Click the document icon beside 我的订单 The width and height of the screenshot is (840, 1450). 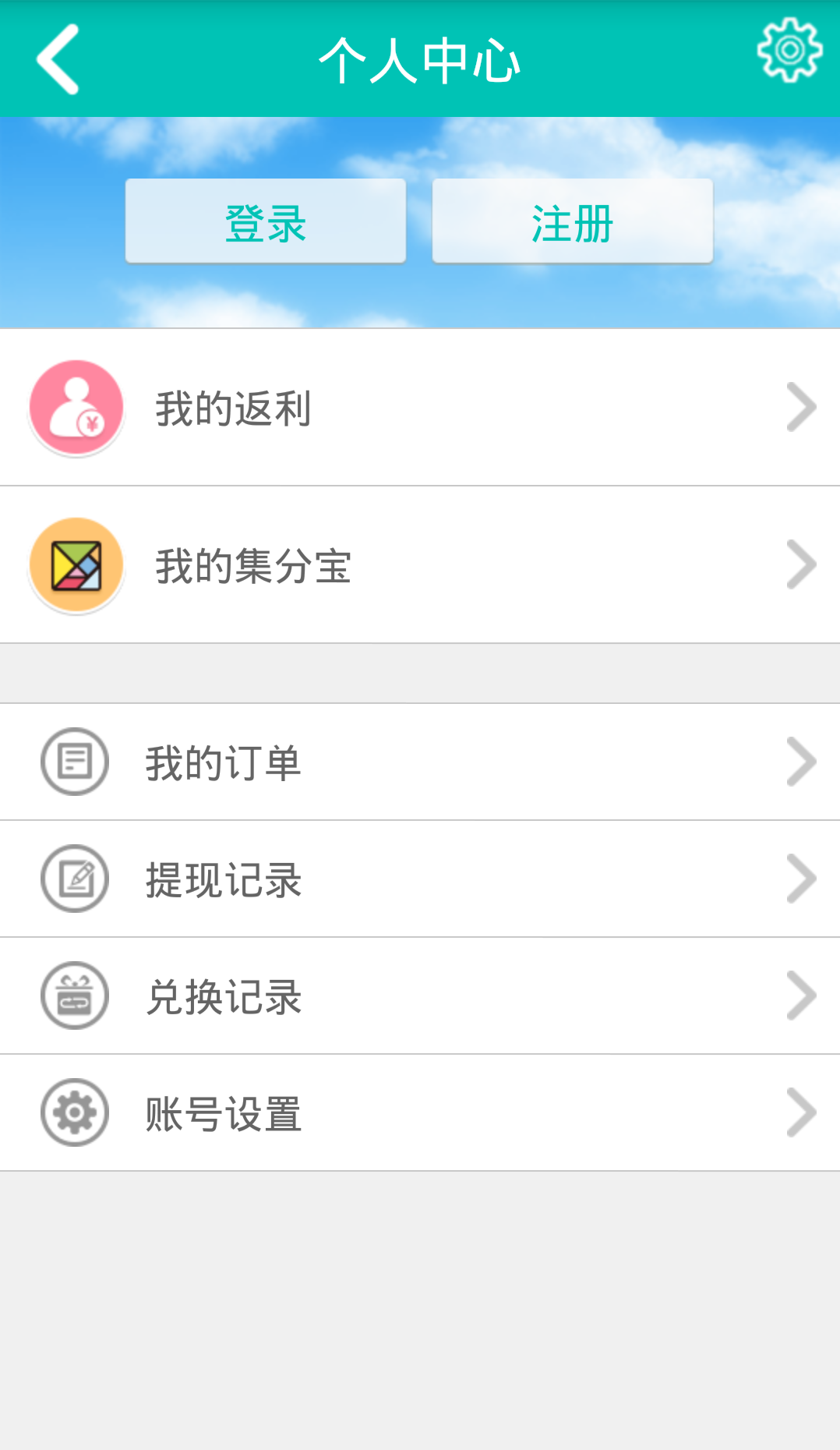click(x=74, y=762)
